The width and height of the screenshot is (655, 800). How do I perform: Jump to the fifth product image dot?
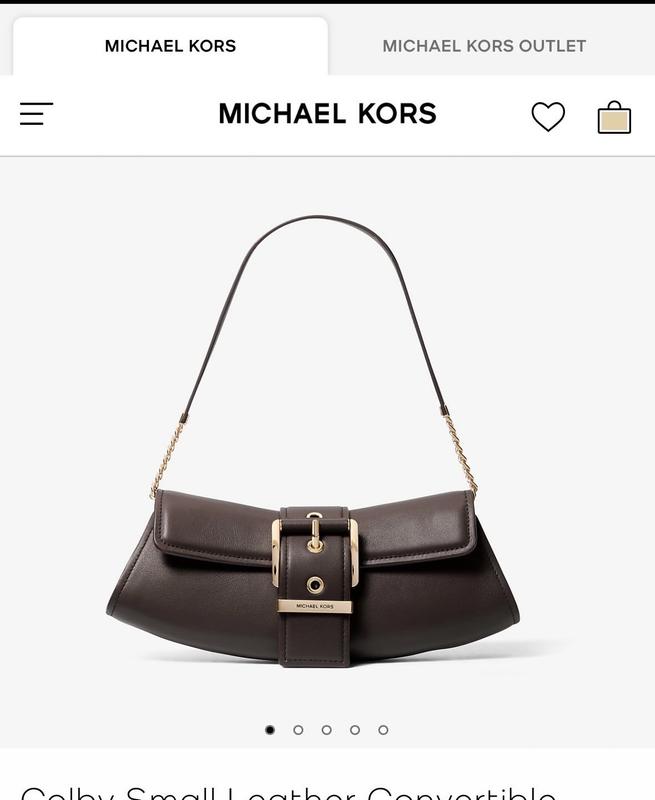click(383, 730)
